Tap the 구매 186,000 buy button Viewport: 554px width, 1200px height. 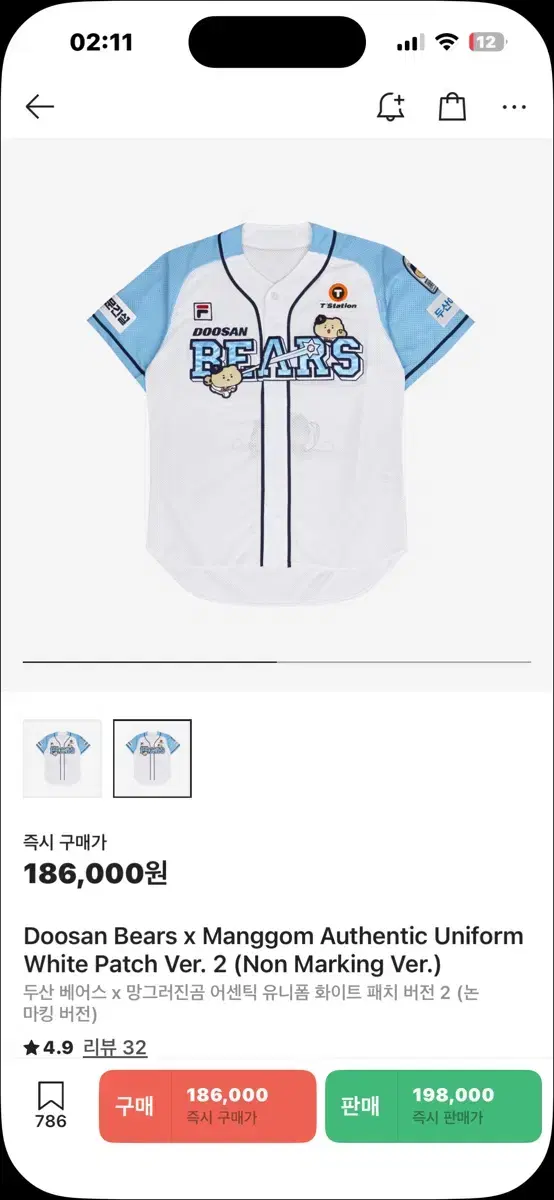[x=207, y=1106]
